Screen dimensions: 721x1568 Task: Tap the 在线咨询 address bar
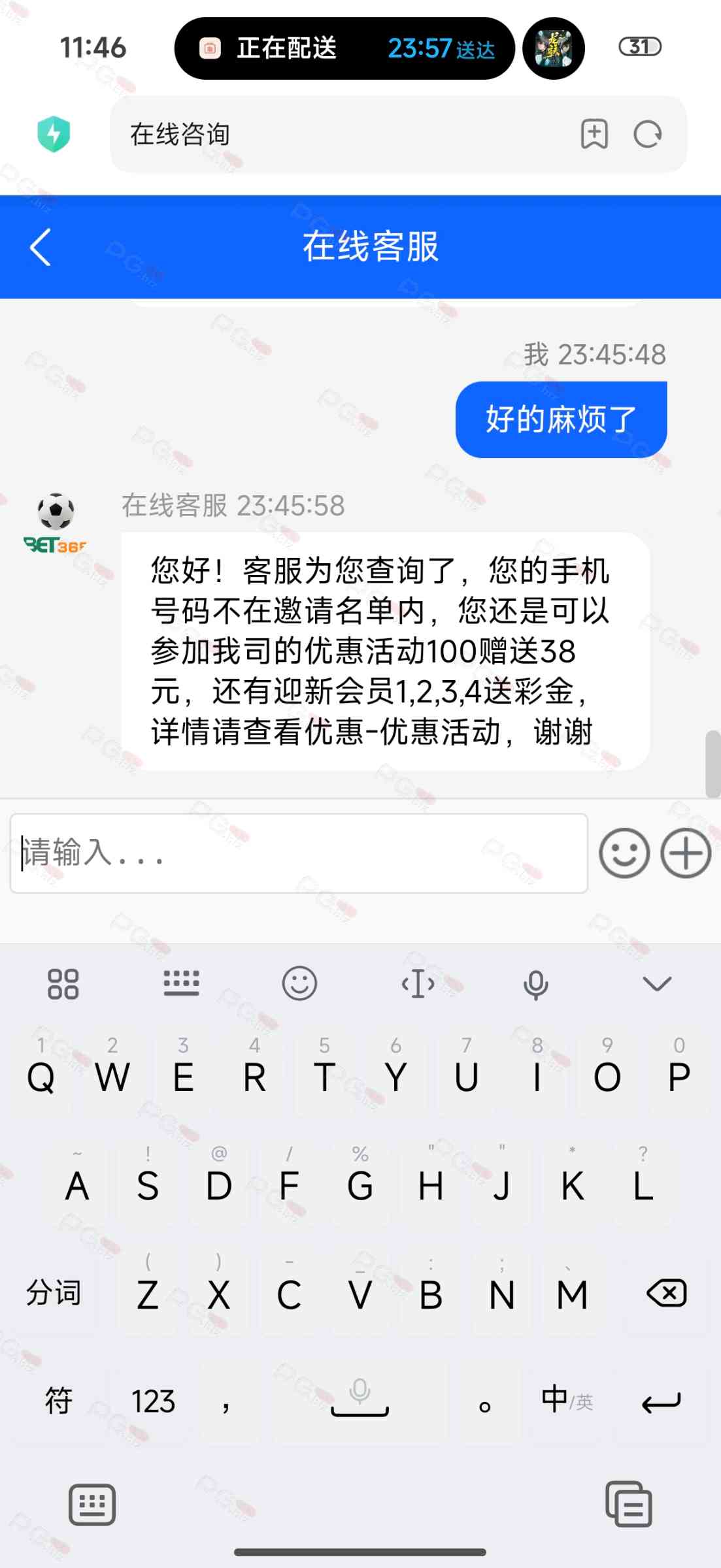(x=340, y=135)
